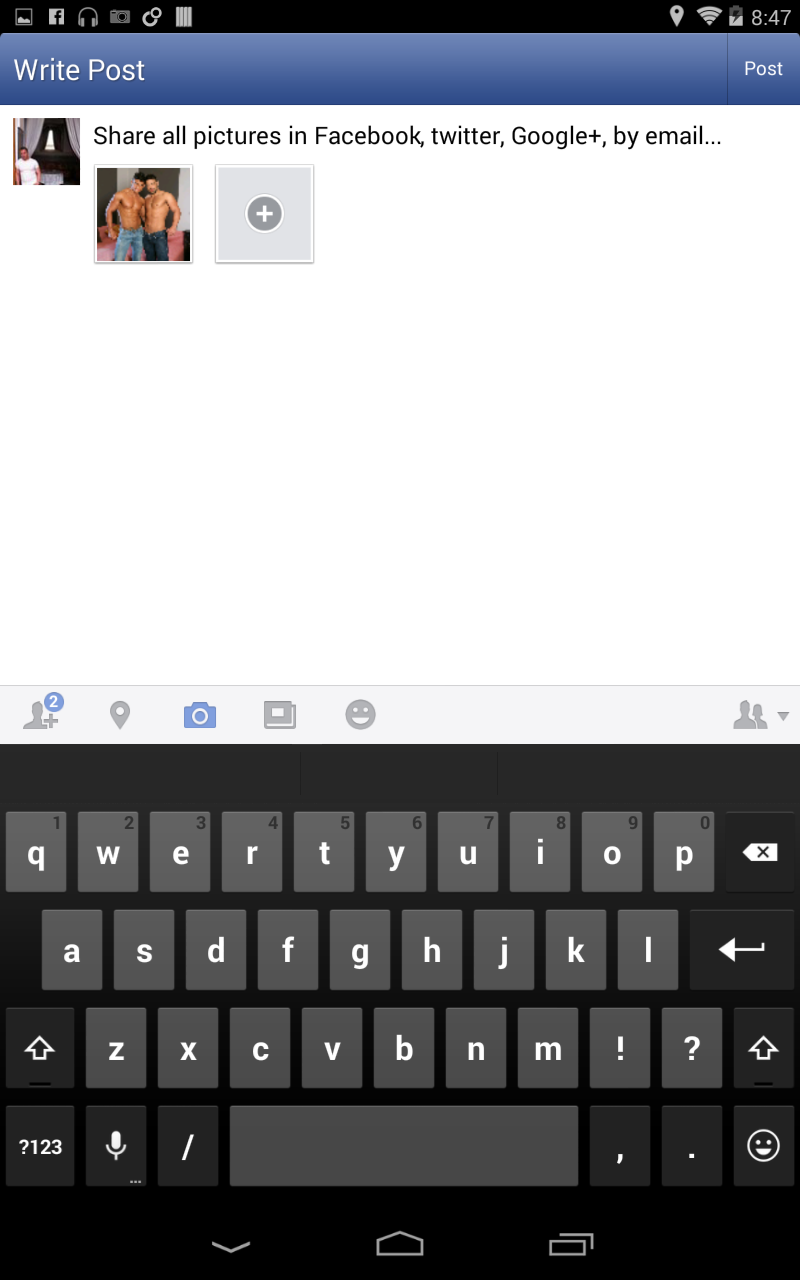Tag friends in this post
The image size is (800, 1280).
tap(41, 714)
